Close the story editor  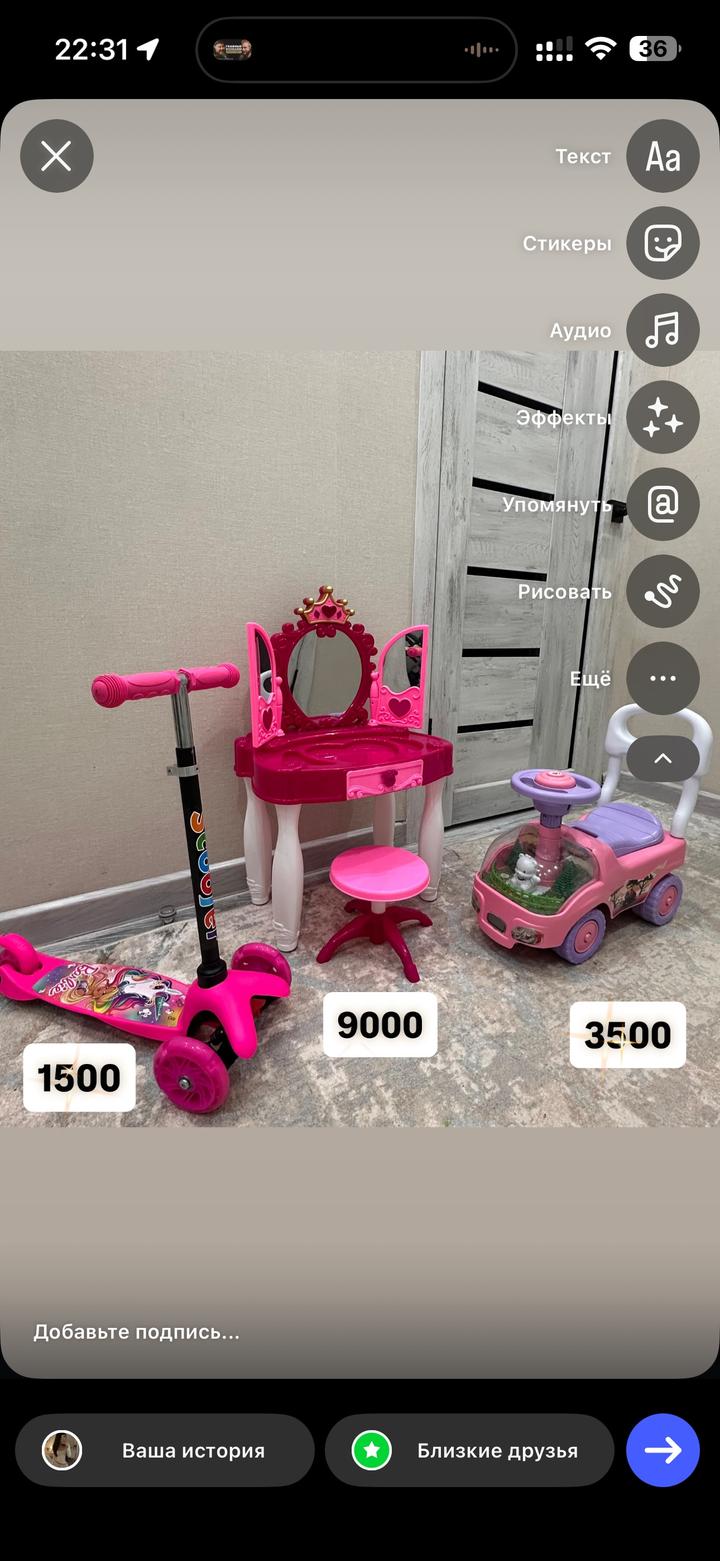point(57,156)
